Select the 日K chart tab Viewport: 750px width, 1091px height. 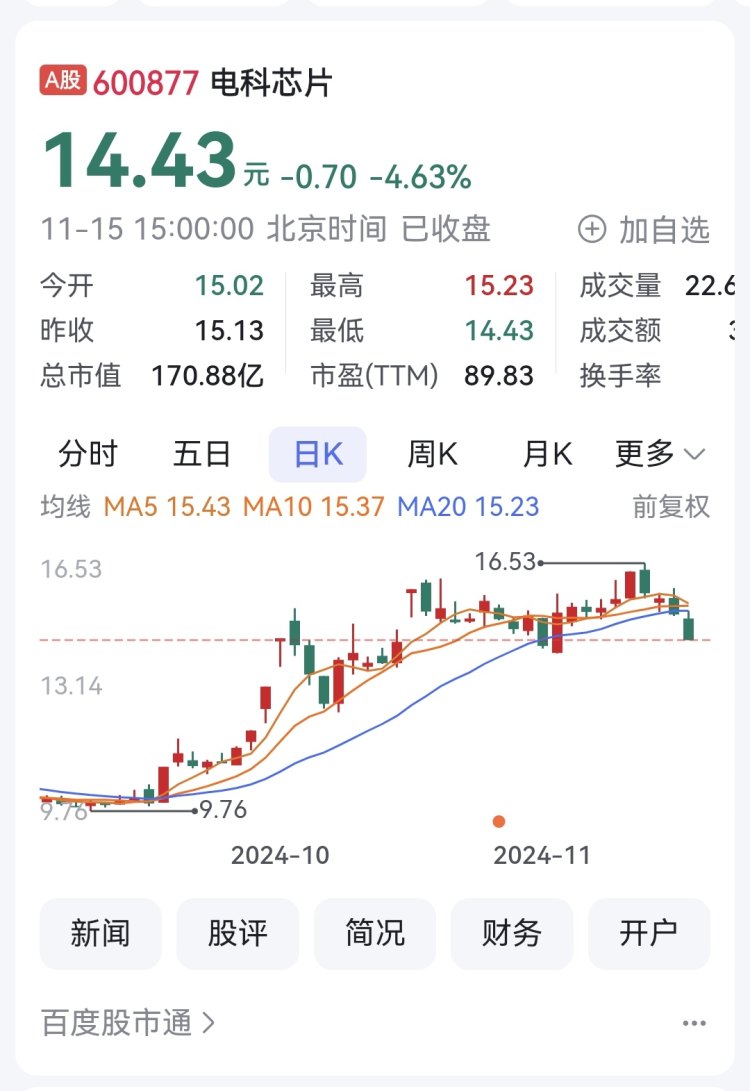point(318,454)
